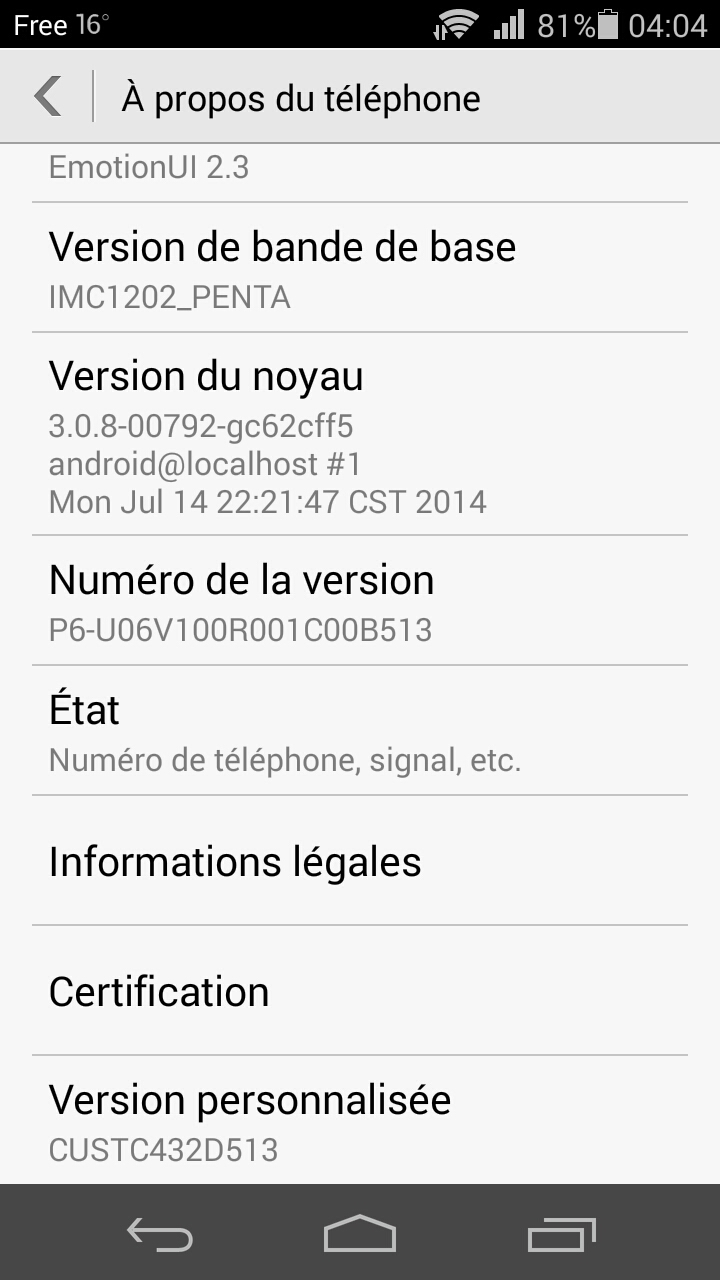
Task: Tap the Version du noyau row
Action: [360, 434]
